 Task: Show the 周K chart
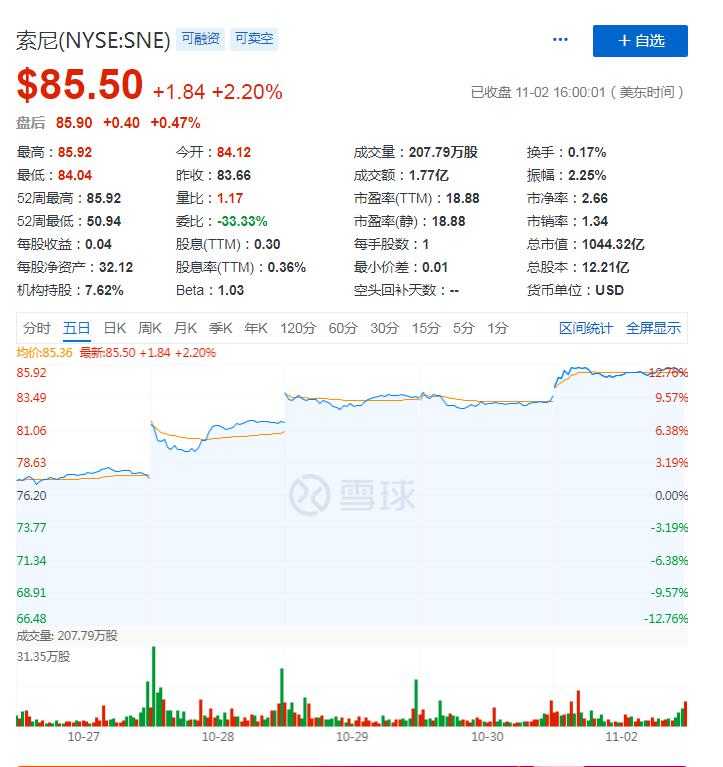[150, 328]
